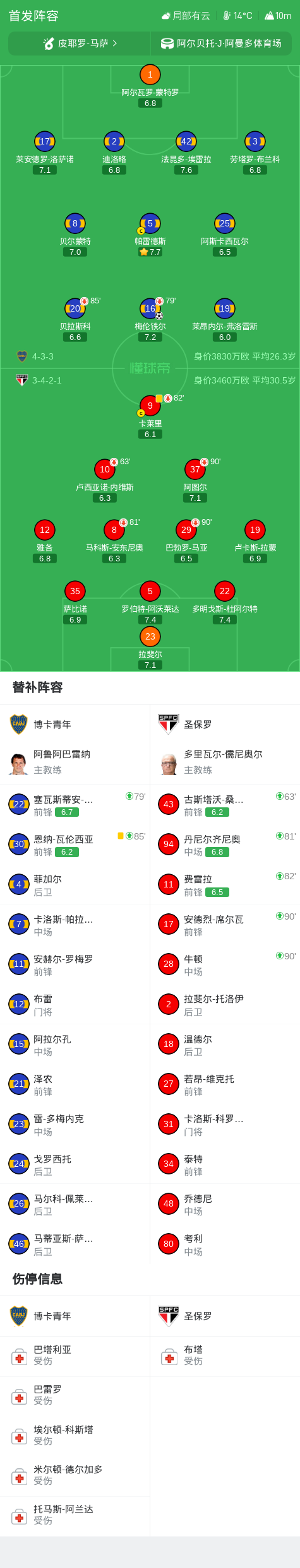View São Paulo's injured player 布塔
This screenshot has width=300, height=1568.
(225, 1355)
